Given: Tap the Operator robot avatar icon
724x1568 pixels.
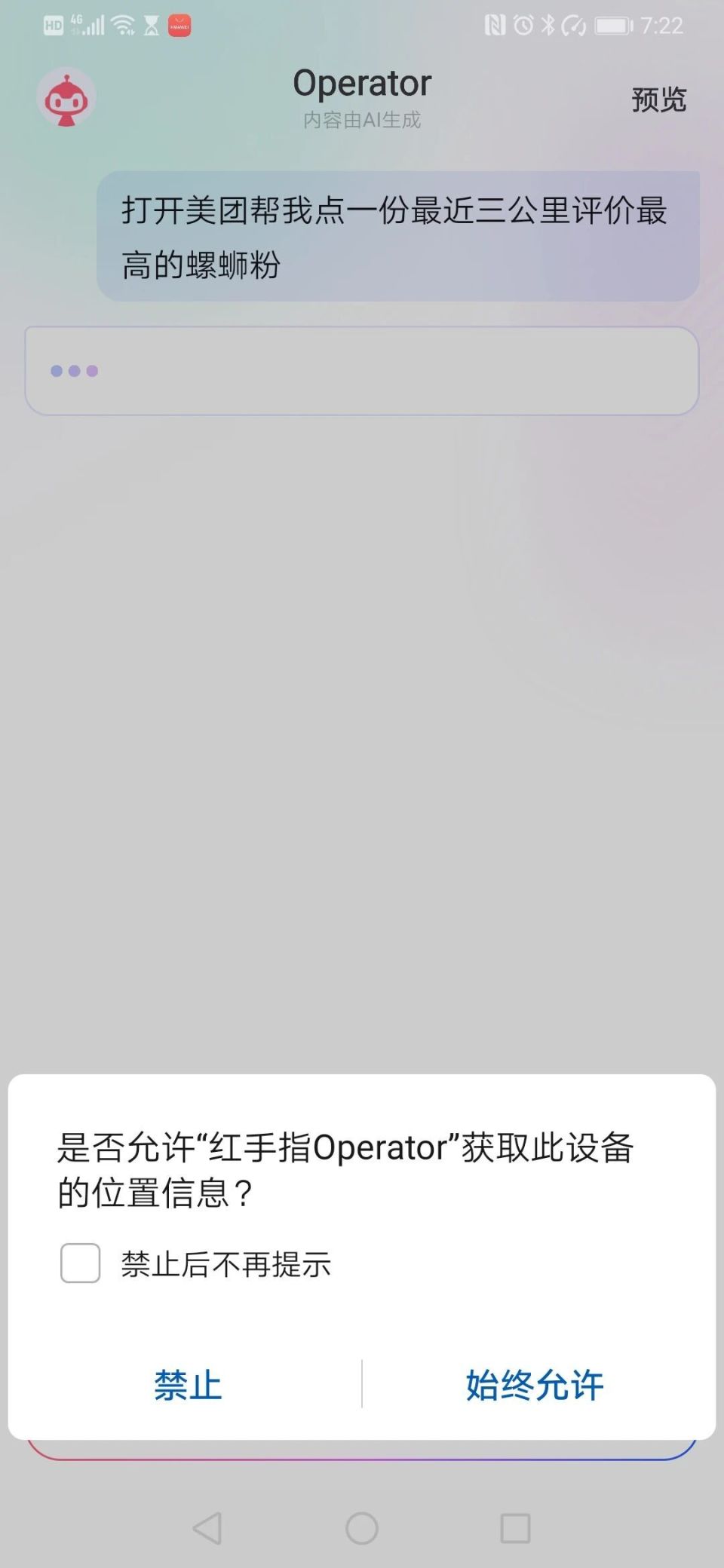Looking at the screenshot, I should [66, 98].
